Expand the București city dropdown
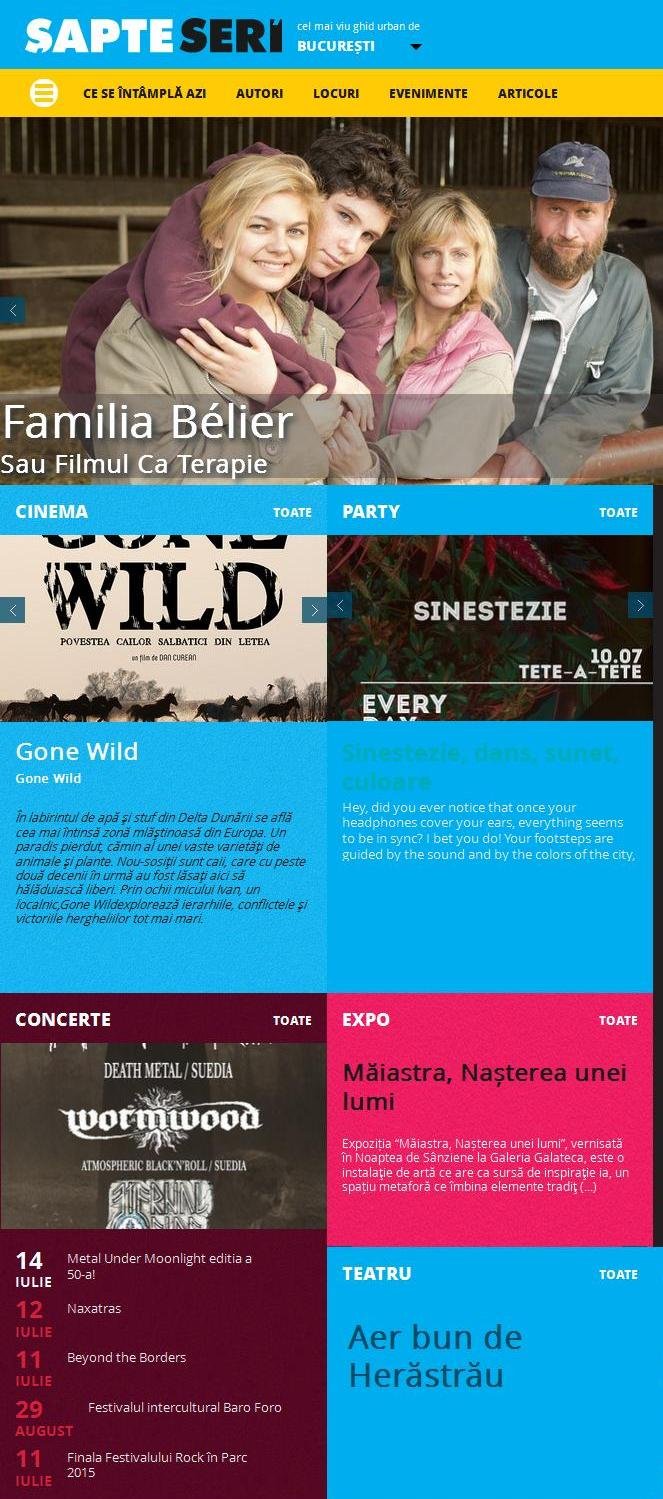This screenshot has height=1499, width=663. tap(416, 47)
